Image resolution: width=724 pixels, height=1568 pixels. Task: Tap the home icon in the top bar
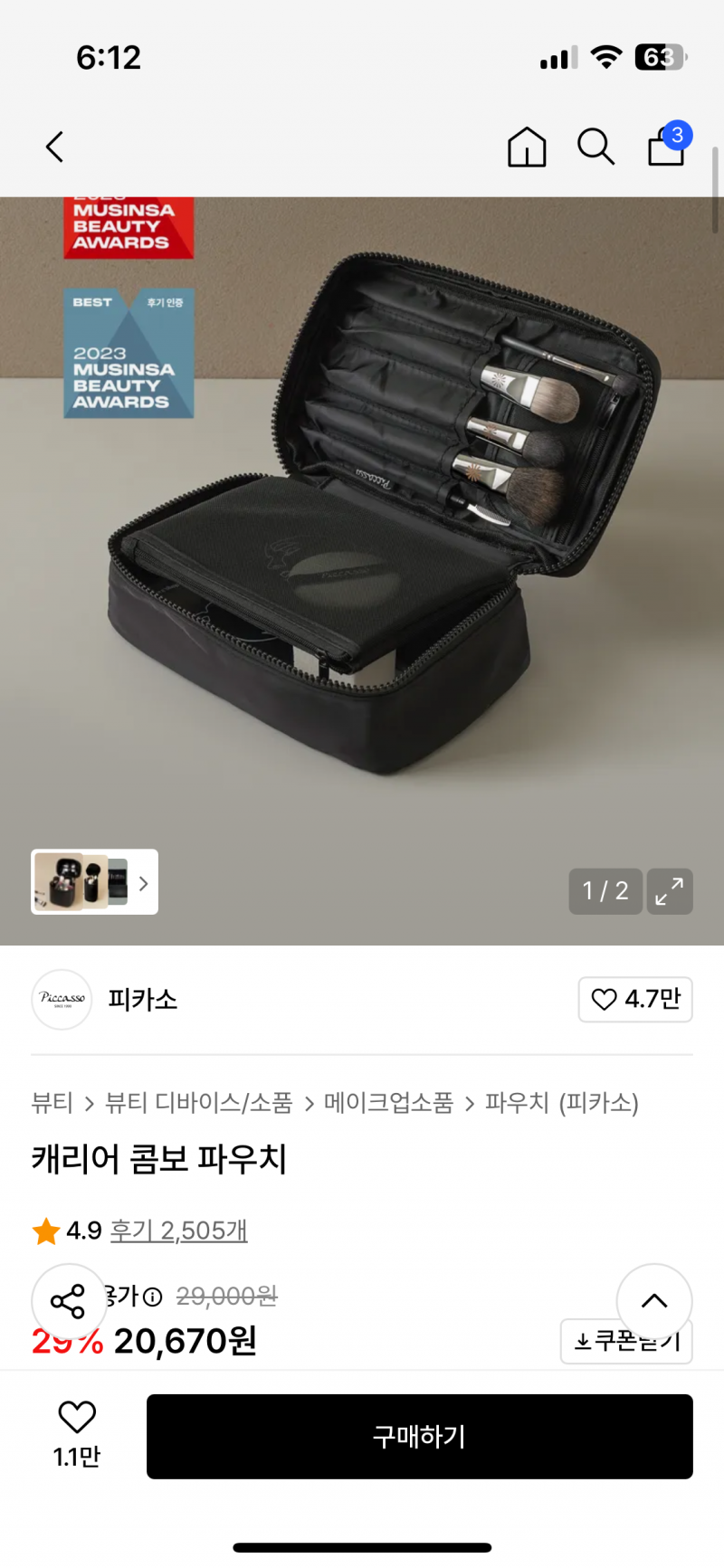click(x=527, y=147)
